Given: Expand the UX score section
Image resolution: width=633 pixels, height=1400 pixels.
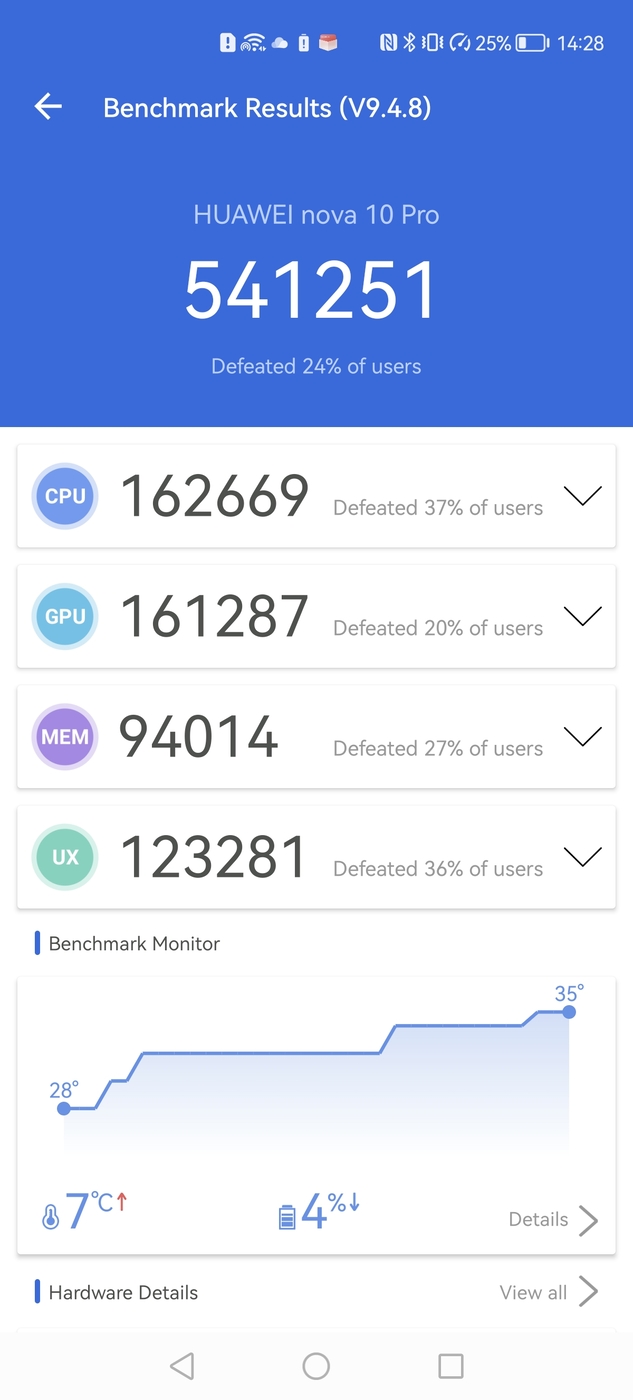Looking at the screenshot, I should (x=582, y=857).
